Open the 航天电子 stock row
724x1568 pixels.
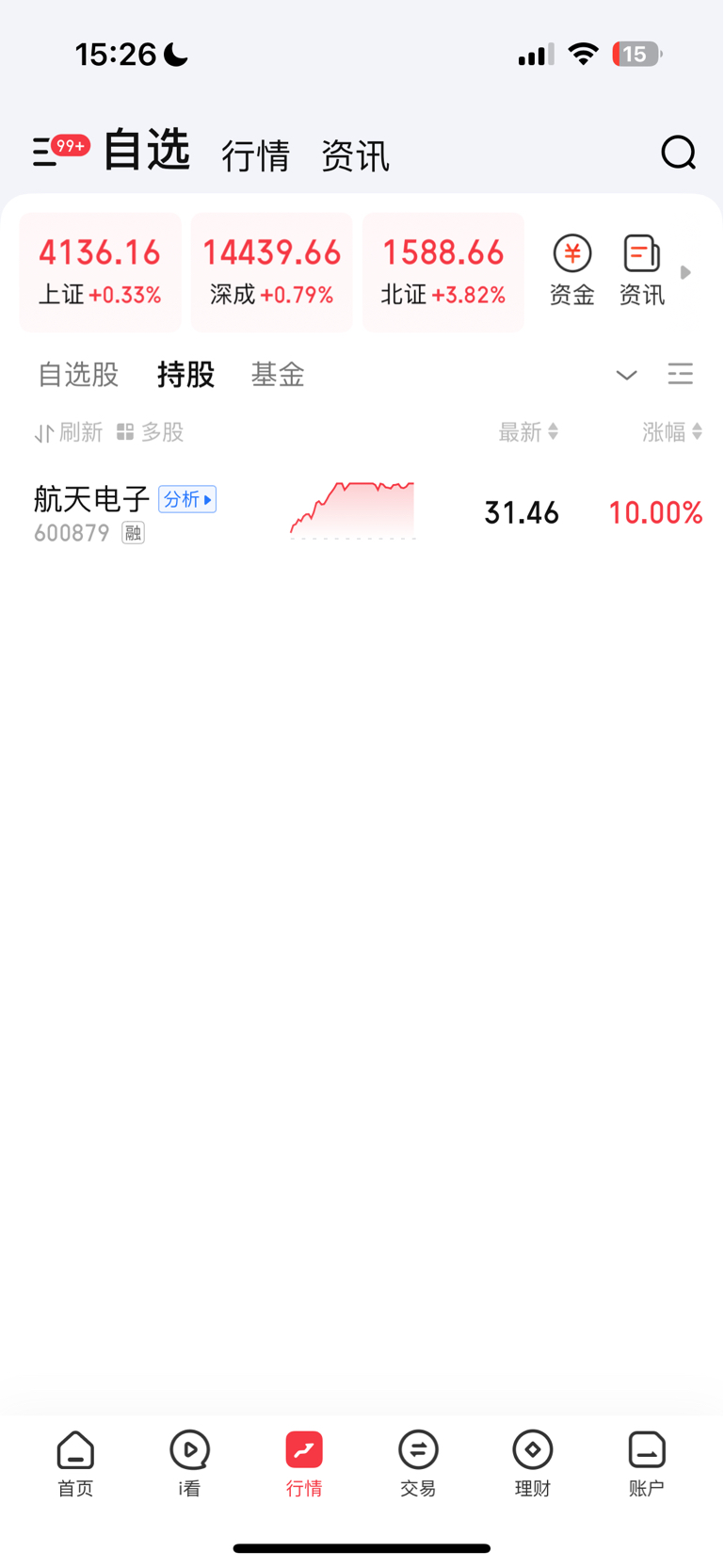[x=362, y=512]
